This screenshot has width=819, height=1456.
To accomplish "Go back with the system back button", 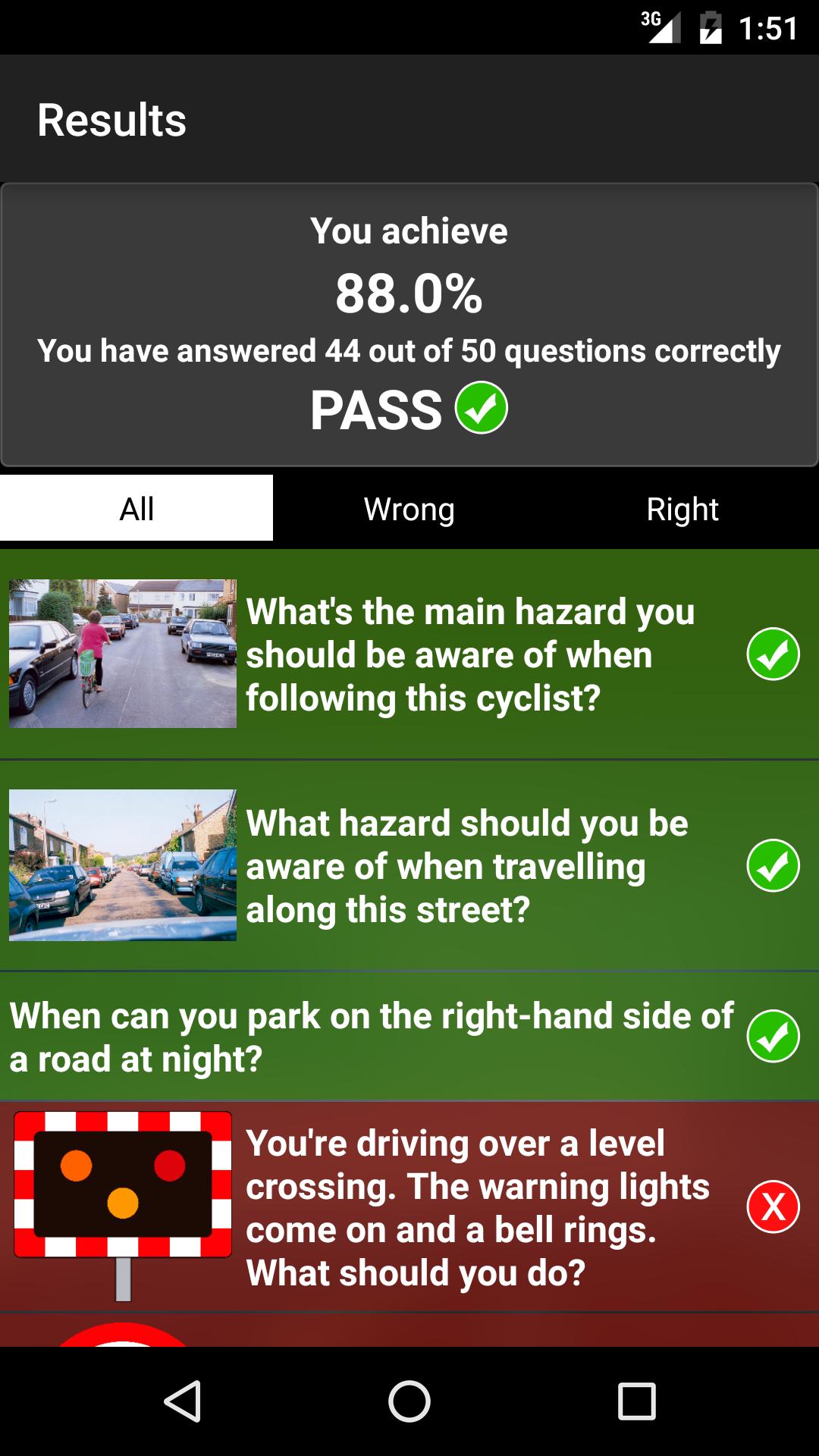I will (x=182, y=1401).
